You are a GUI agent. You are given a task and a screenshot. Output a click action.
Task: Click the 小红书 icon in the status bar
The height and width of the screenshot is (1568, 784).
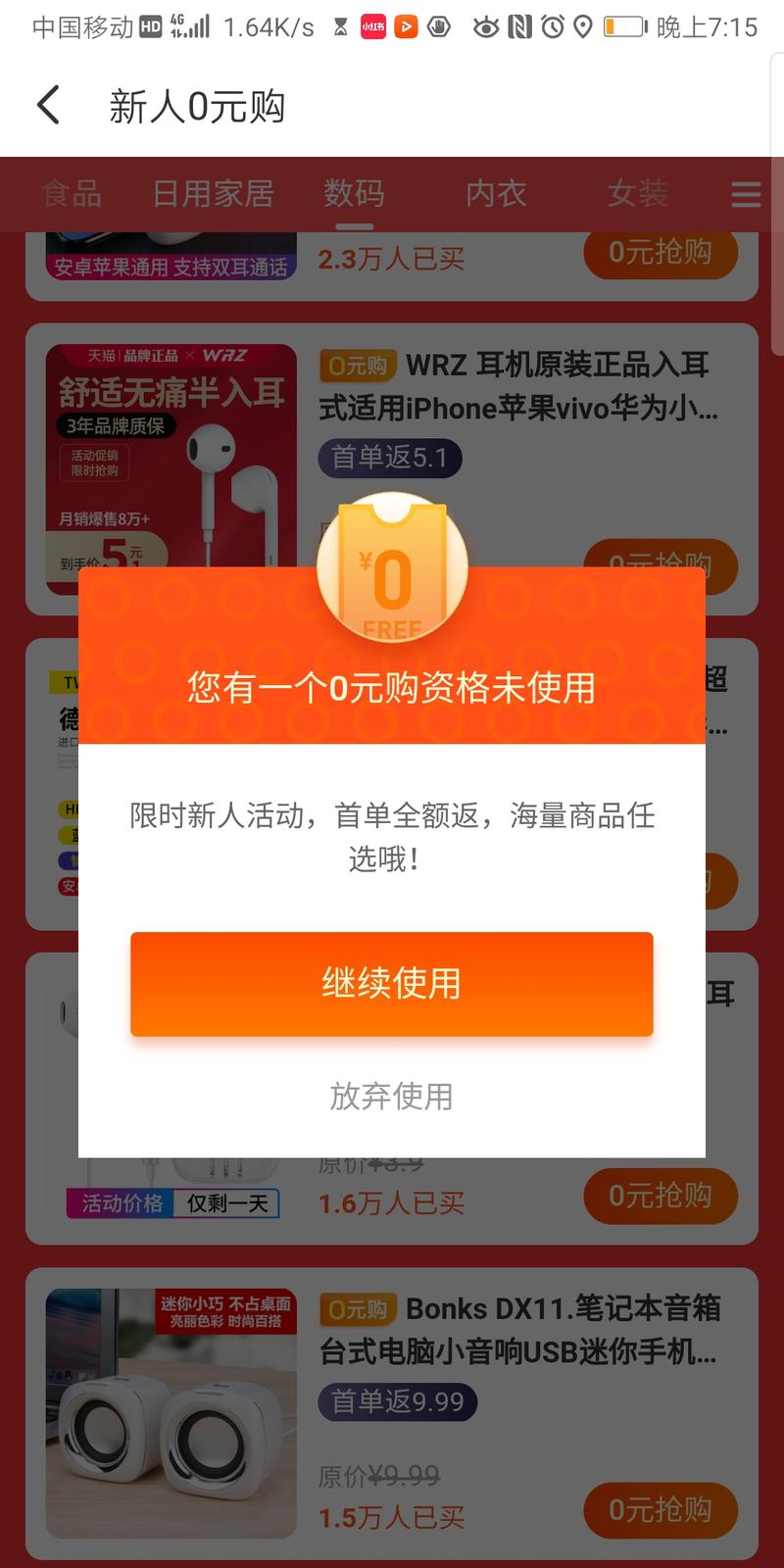click(x=370, y=26)
